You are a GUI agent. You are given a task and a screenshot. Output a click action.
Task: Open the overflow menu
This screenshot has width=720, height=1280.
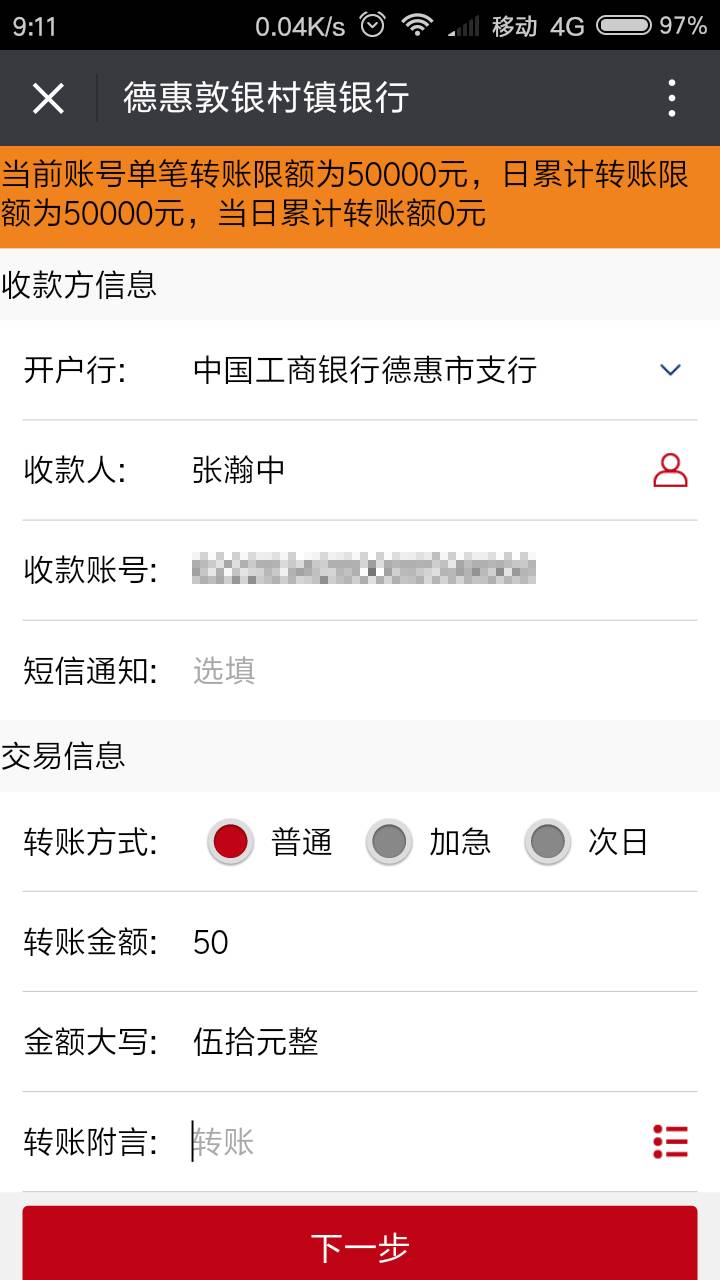click(x=672, y=98)
